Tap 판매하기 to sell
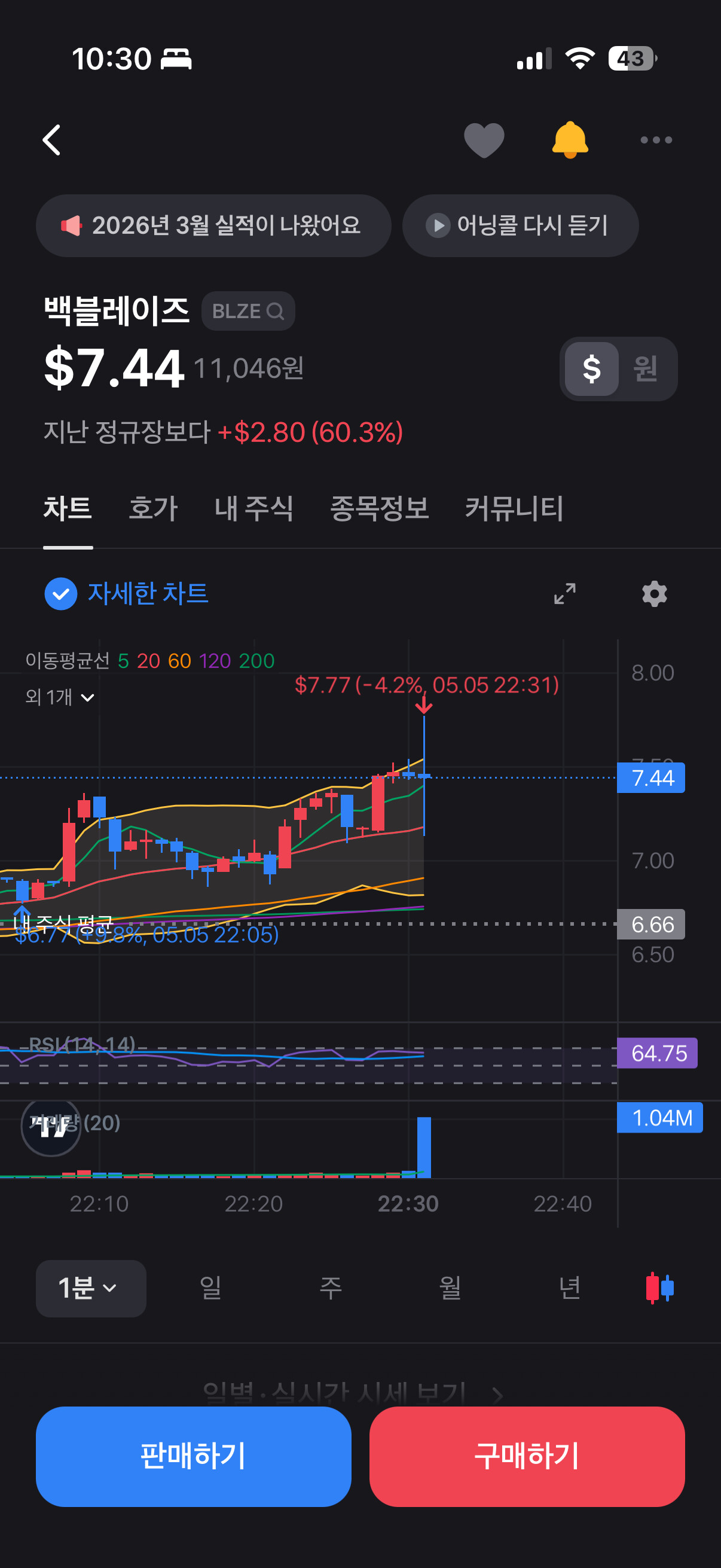Viewport: 721px width, 1568px height. pos(194,1456)
